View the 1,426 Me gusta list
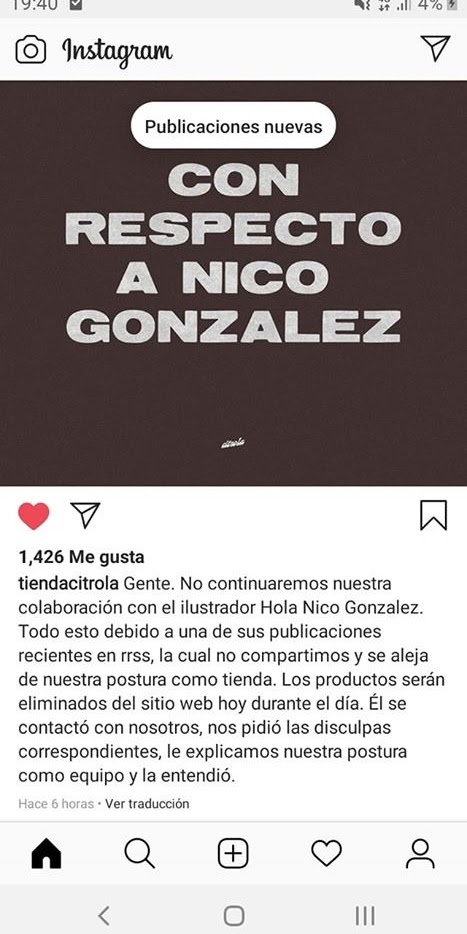 click(82, 557)
